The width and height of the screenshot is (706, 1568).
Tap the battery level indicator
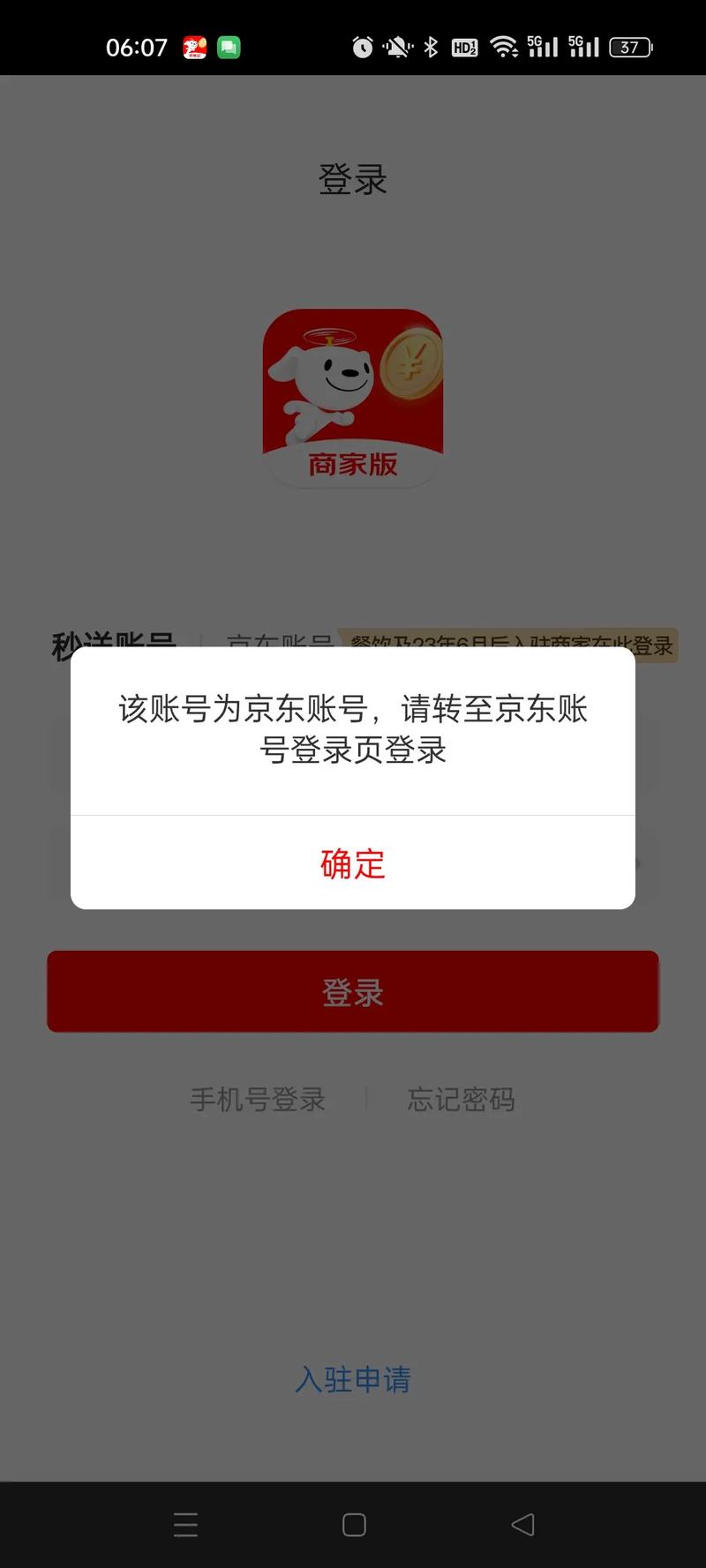(x=630, y=47)
